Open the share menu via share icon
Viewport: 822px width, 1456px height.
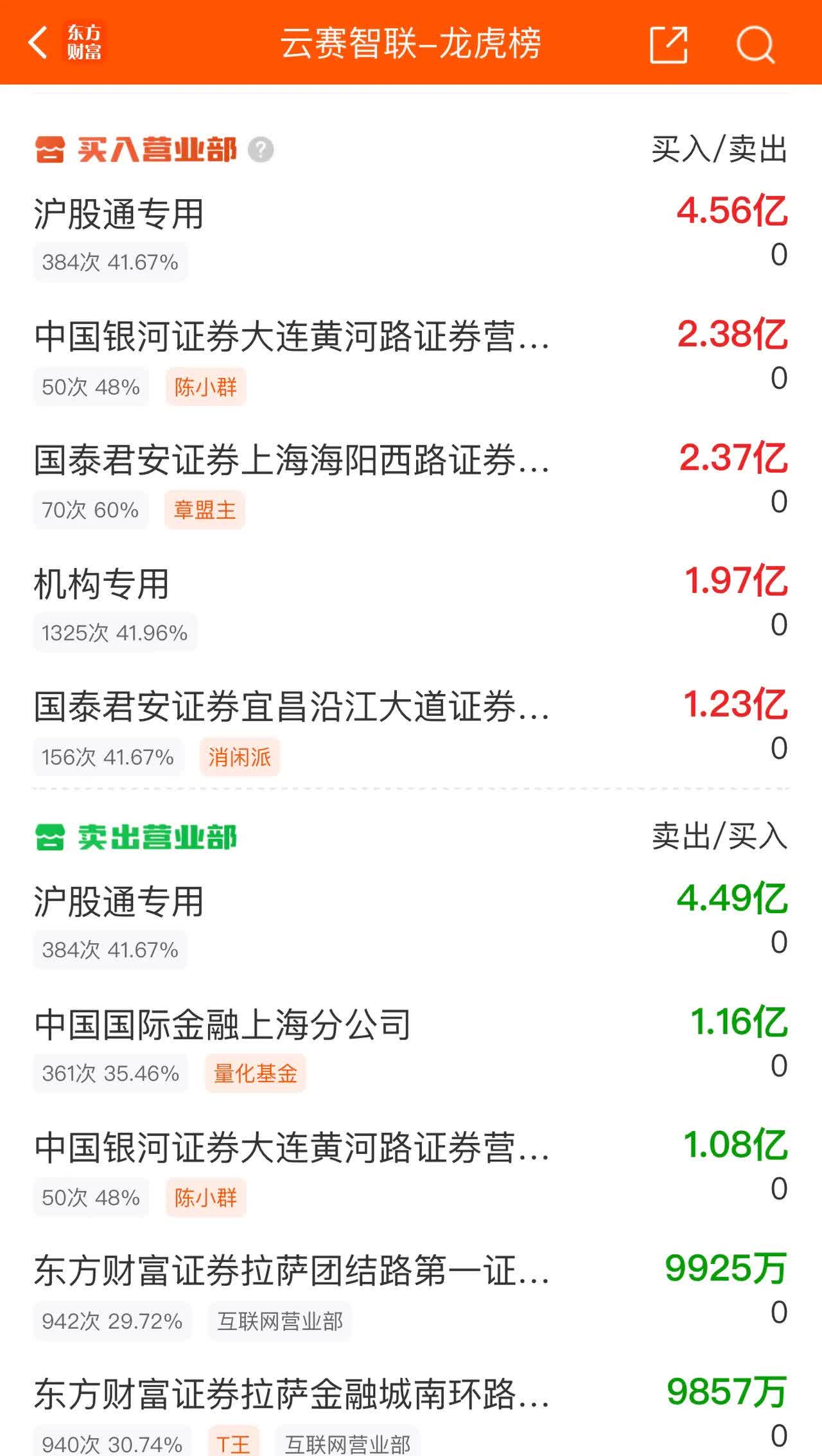(670, 45)
